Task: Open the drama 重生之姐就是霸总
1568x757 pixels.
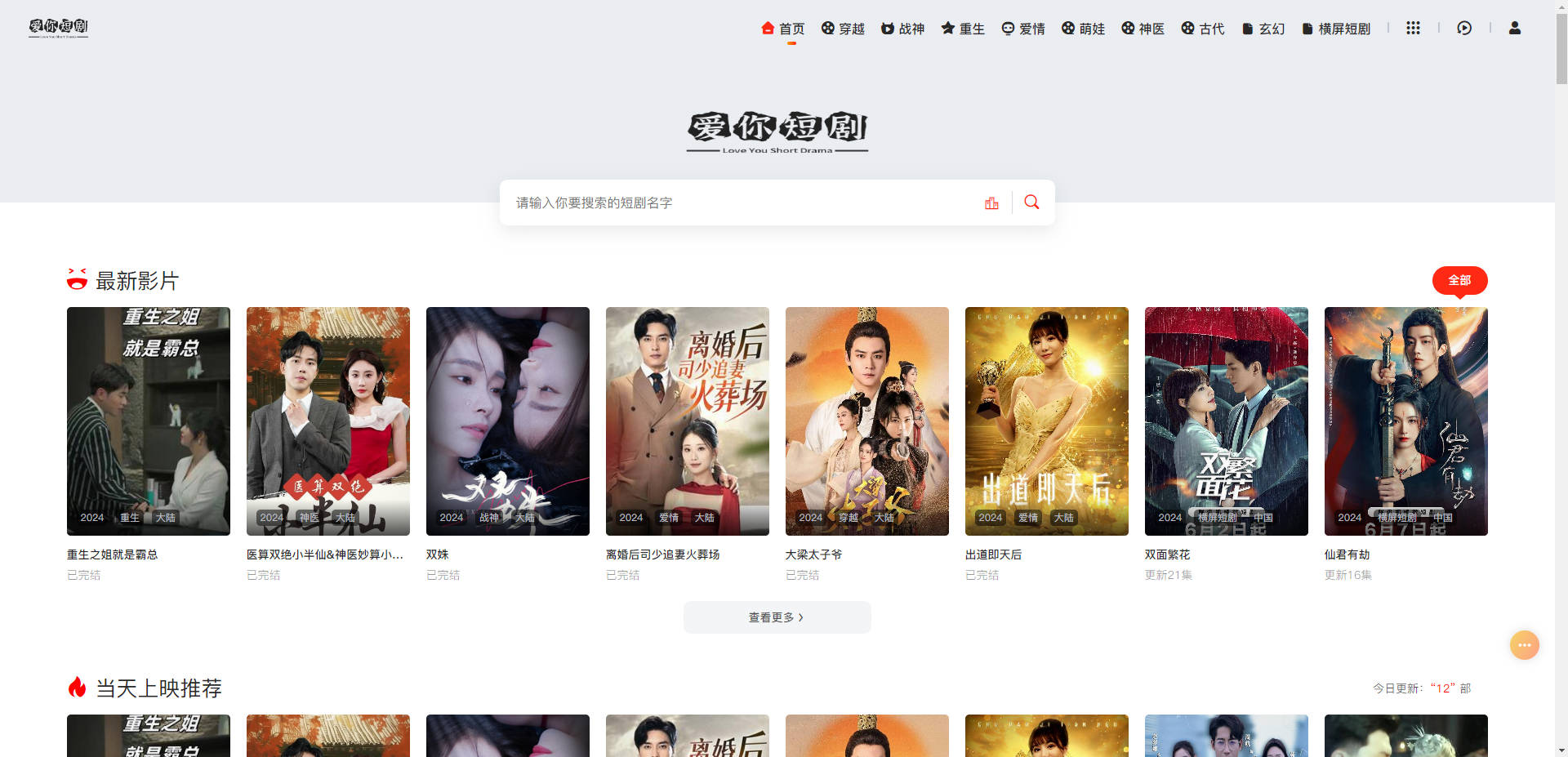Action: click(149, 421)
